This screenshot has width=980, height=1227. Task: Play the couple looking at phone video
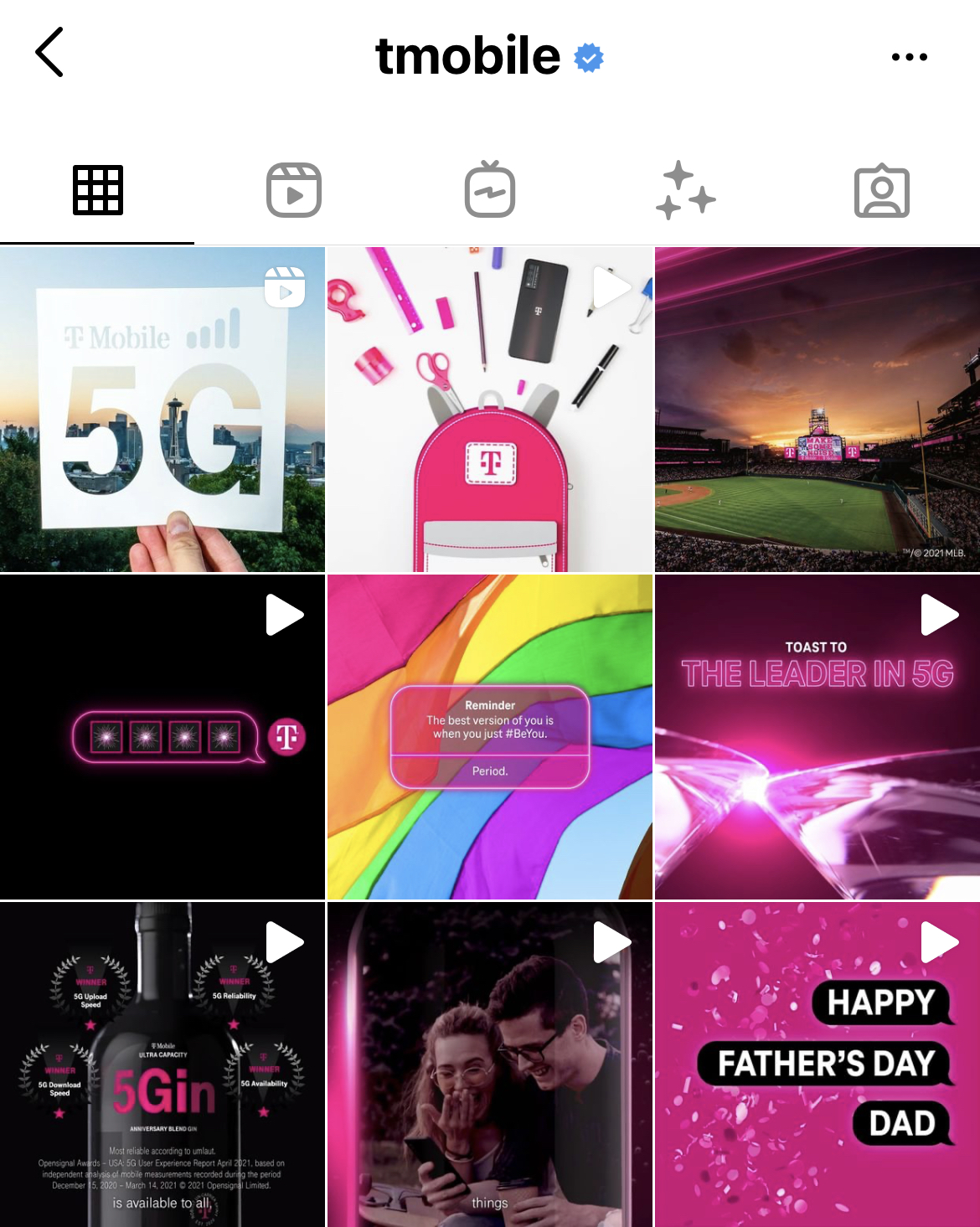click(490, 1065)
